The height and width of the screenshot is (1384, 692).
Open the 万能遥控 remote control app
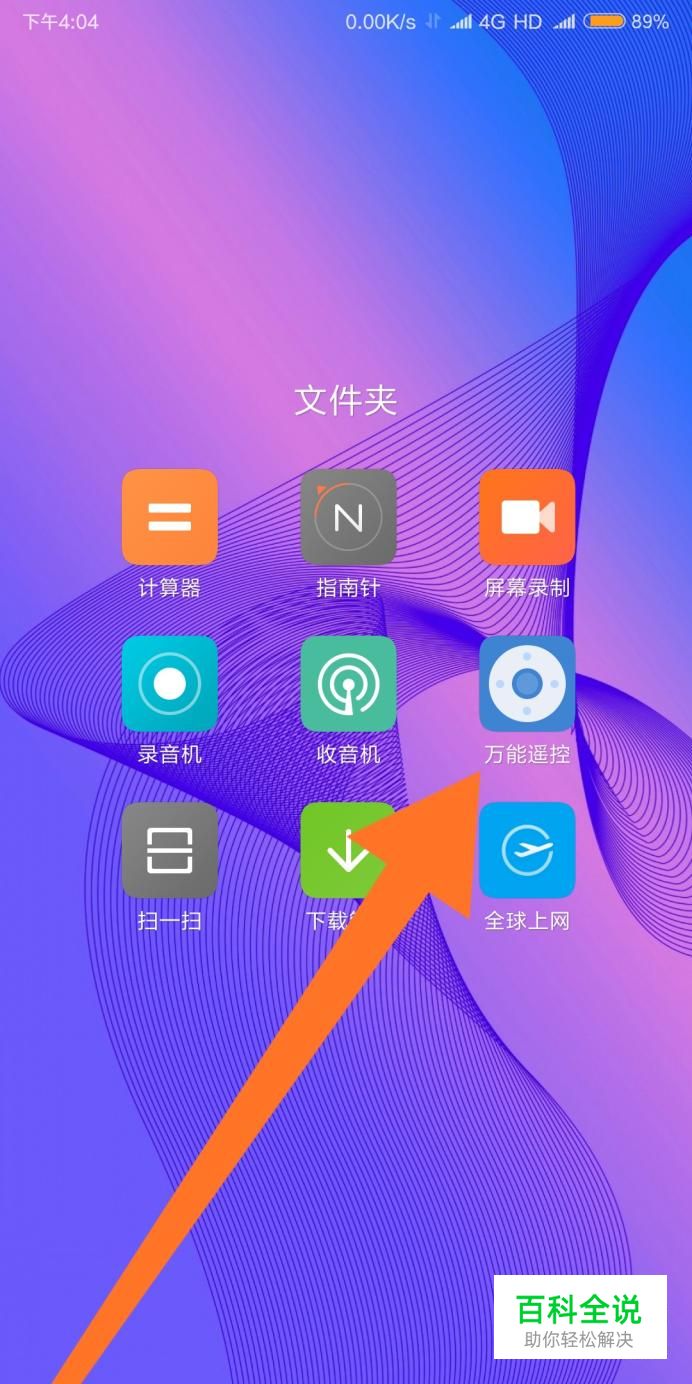tap(527, 684)
